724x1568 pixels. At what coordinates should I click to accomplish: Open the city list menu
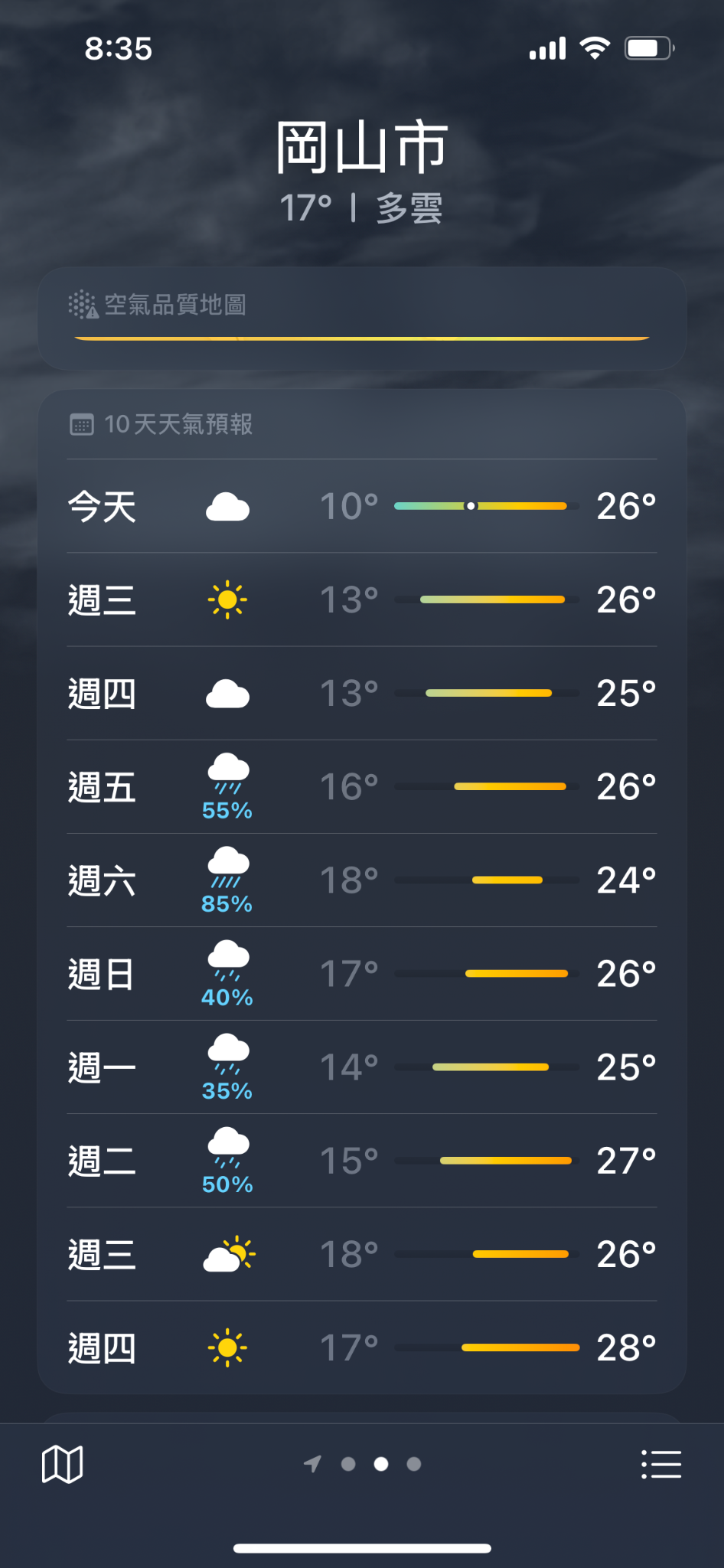coord(661,1464)
